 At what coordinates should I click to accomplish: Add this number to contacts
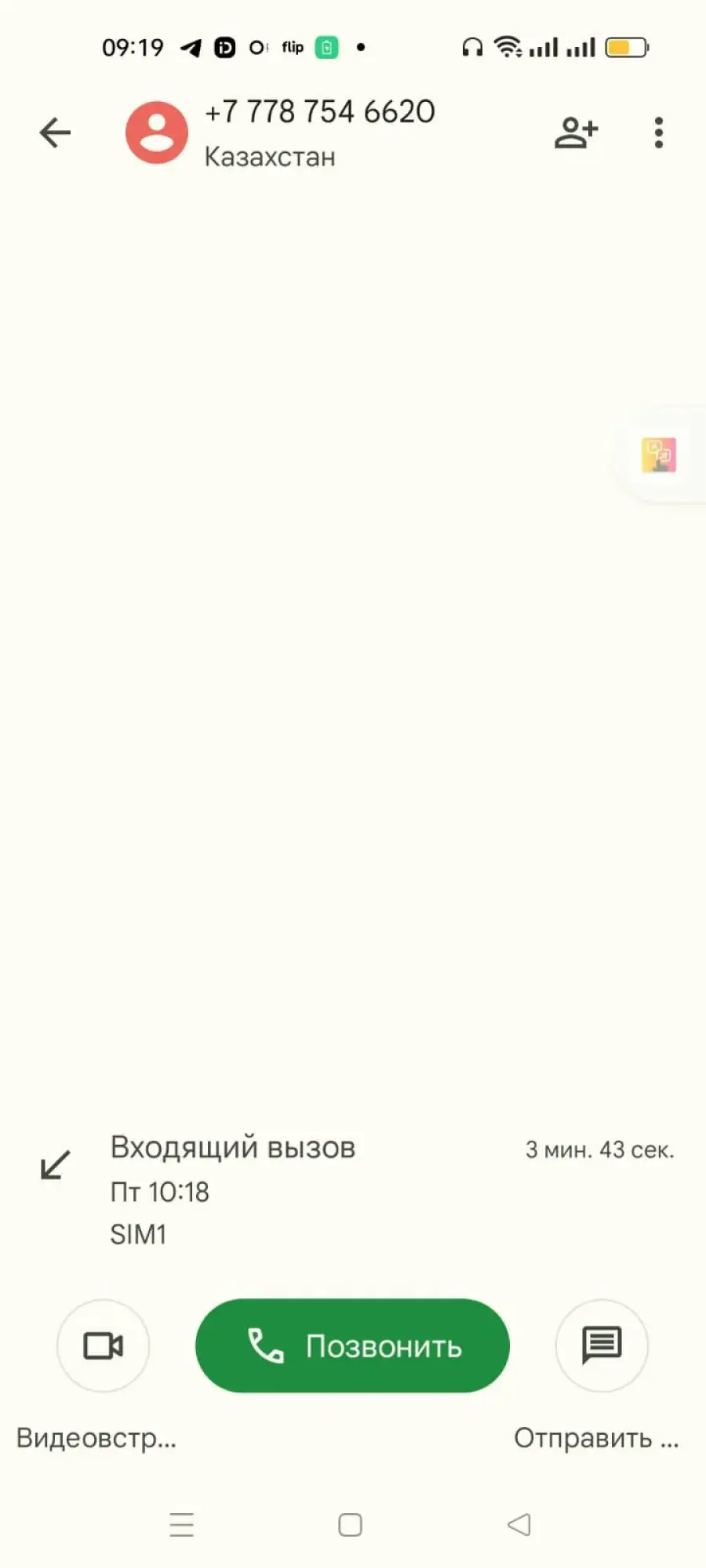tap(576, 132)
